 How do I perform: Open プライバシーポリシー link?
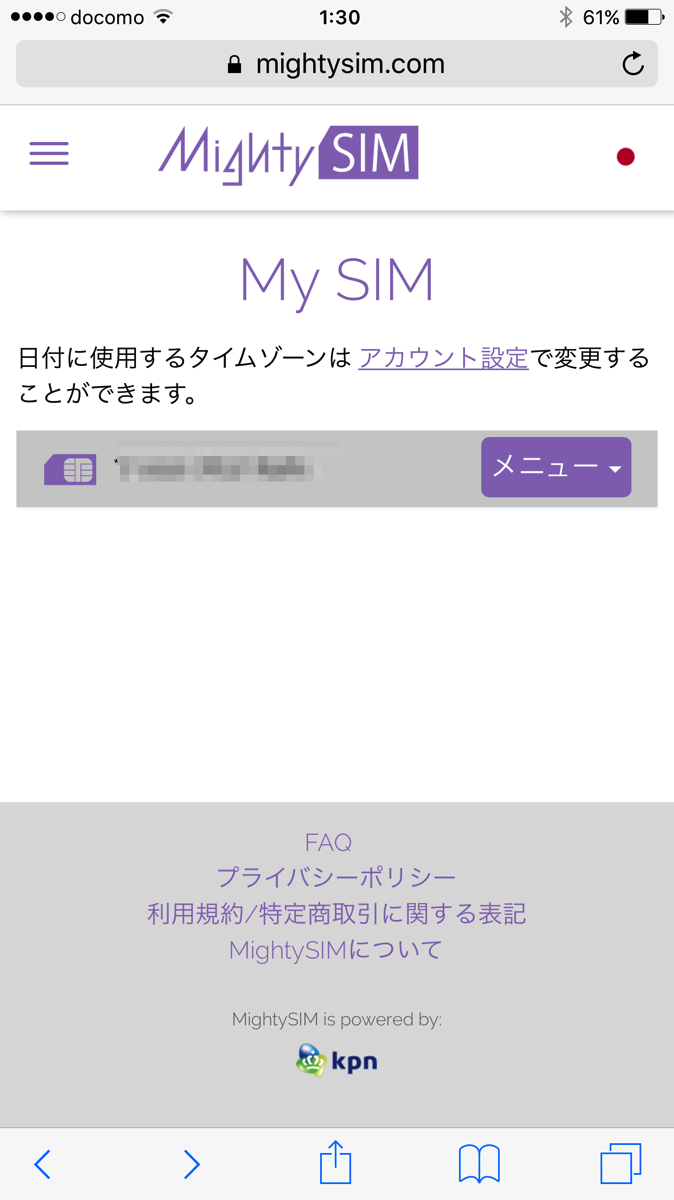pos(337,878)
